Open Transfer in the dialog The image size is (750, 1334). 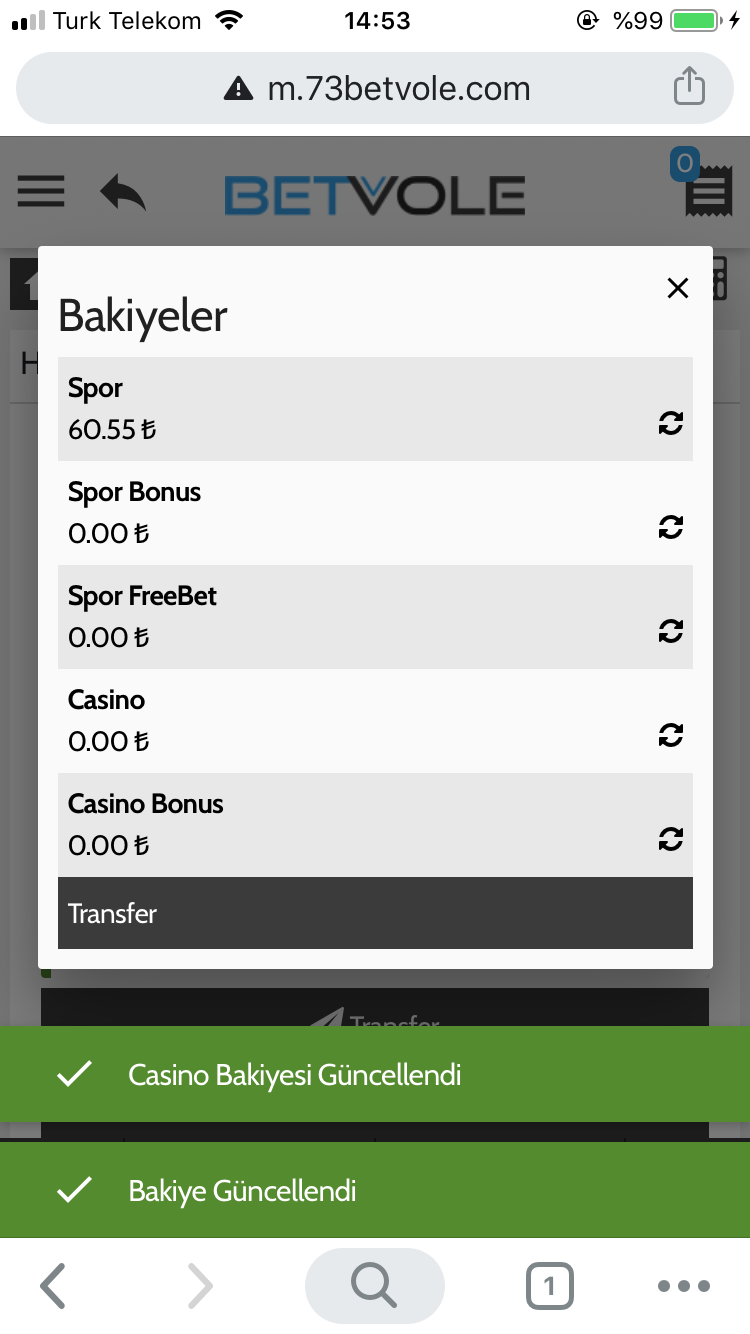375,913
